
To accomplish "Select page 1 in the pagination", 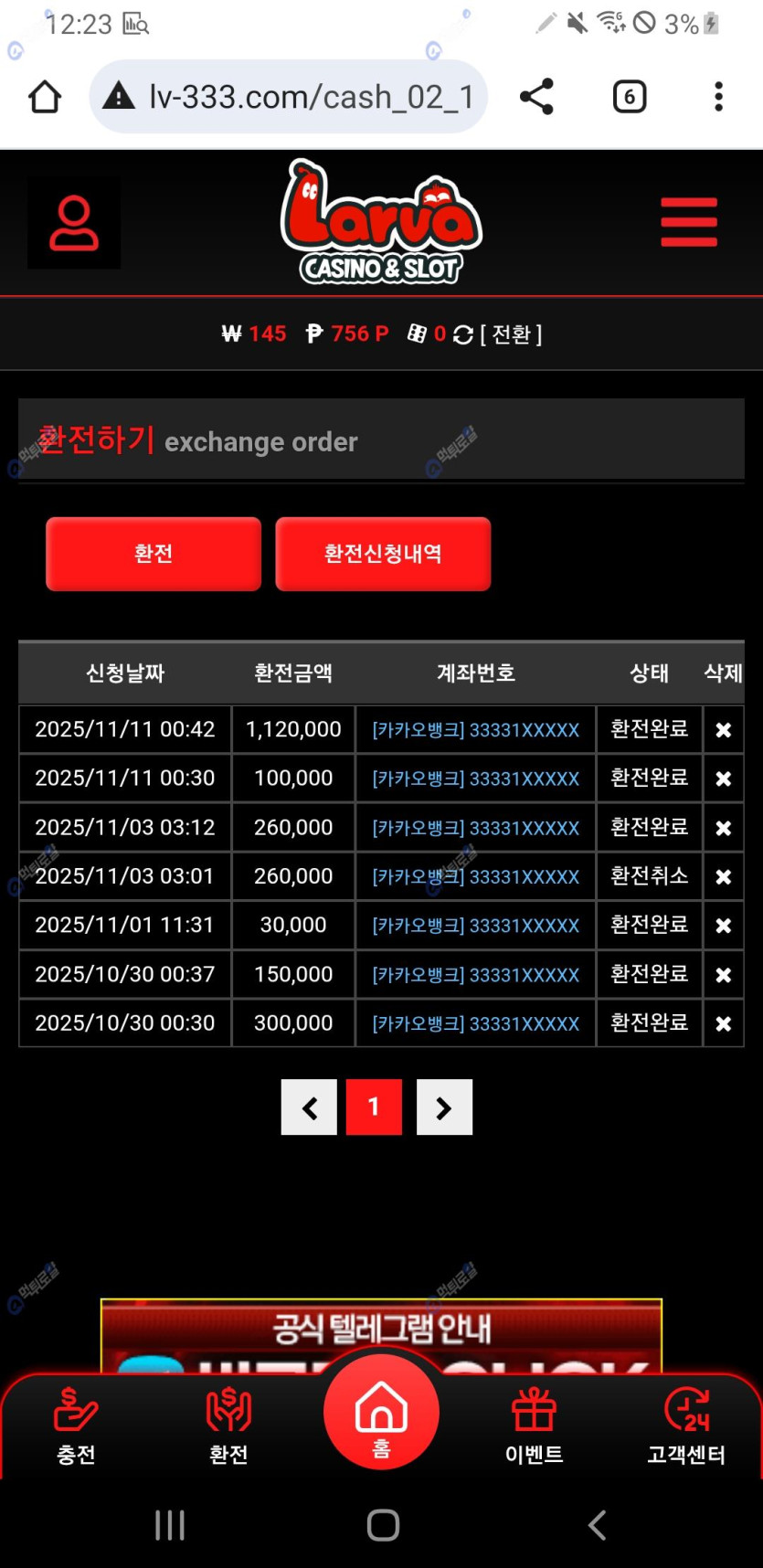I will pyautogui.click(x=374, y=1107).
